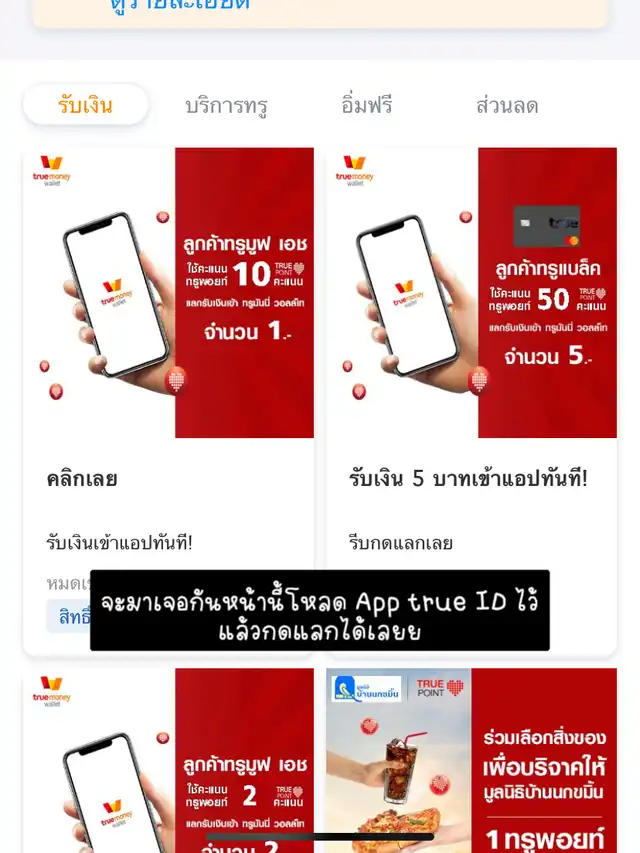This screenshot has width=640, height=853.
Task: Open the มูลนิธิบ้านนกขมิ้น donation card
Action: coord(471,761)
